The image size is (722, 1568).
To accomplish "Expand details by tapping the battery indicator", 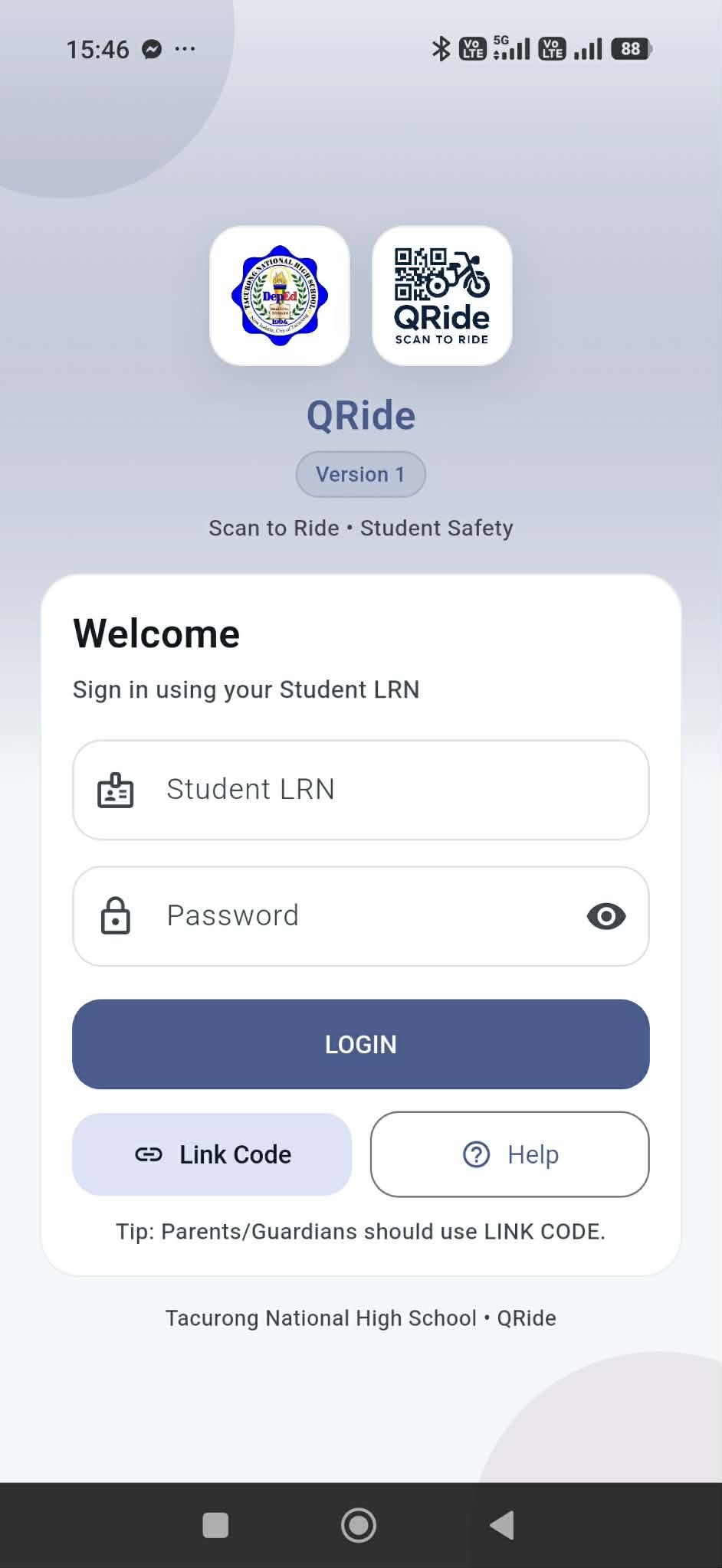I will pyautogui.click(x=630, y=48).
